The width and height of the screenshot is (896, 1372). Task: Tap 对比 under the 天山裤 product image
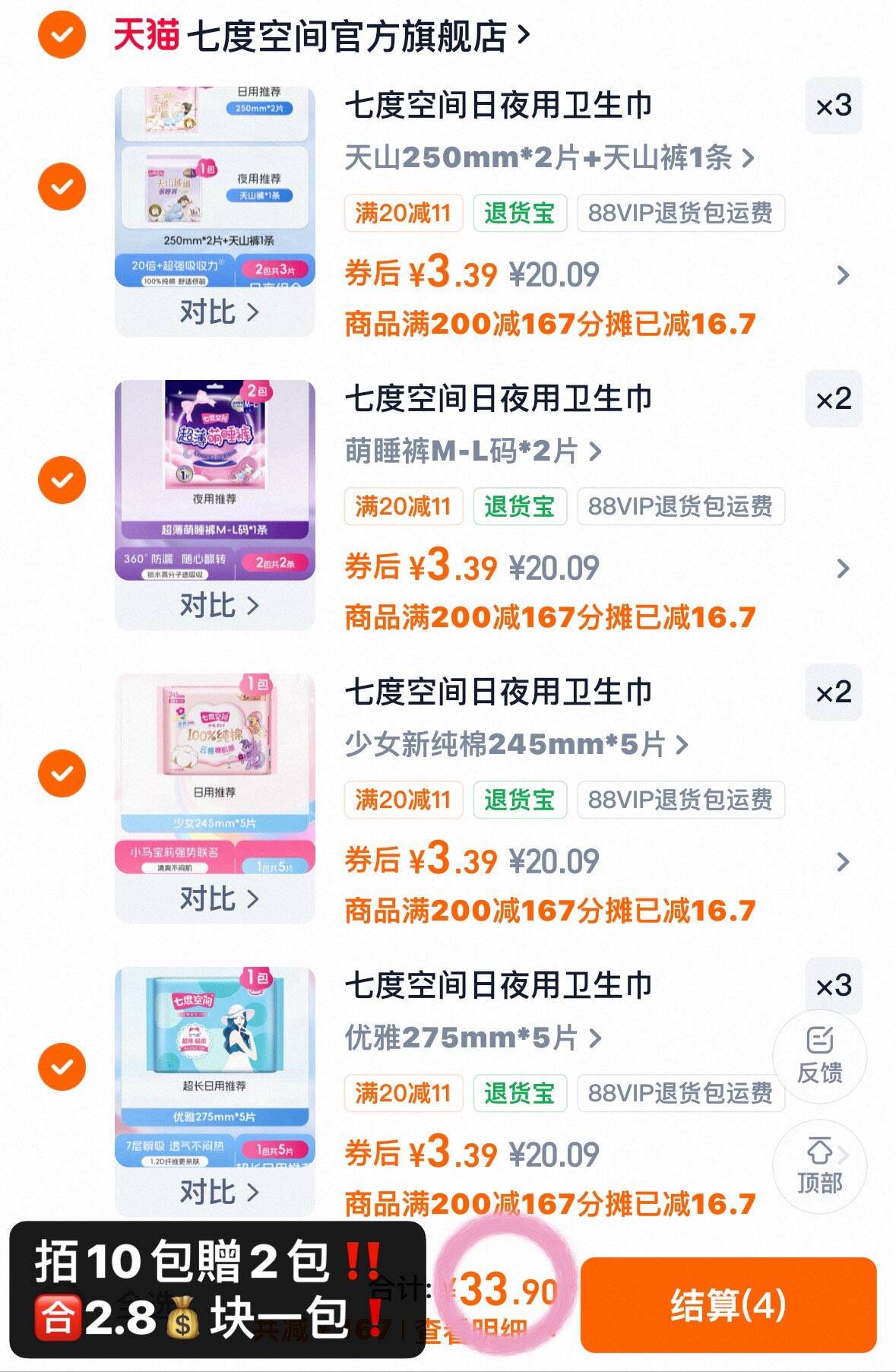(218, 312)
